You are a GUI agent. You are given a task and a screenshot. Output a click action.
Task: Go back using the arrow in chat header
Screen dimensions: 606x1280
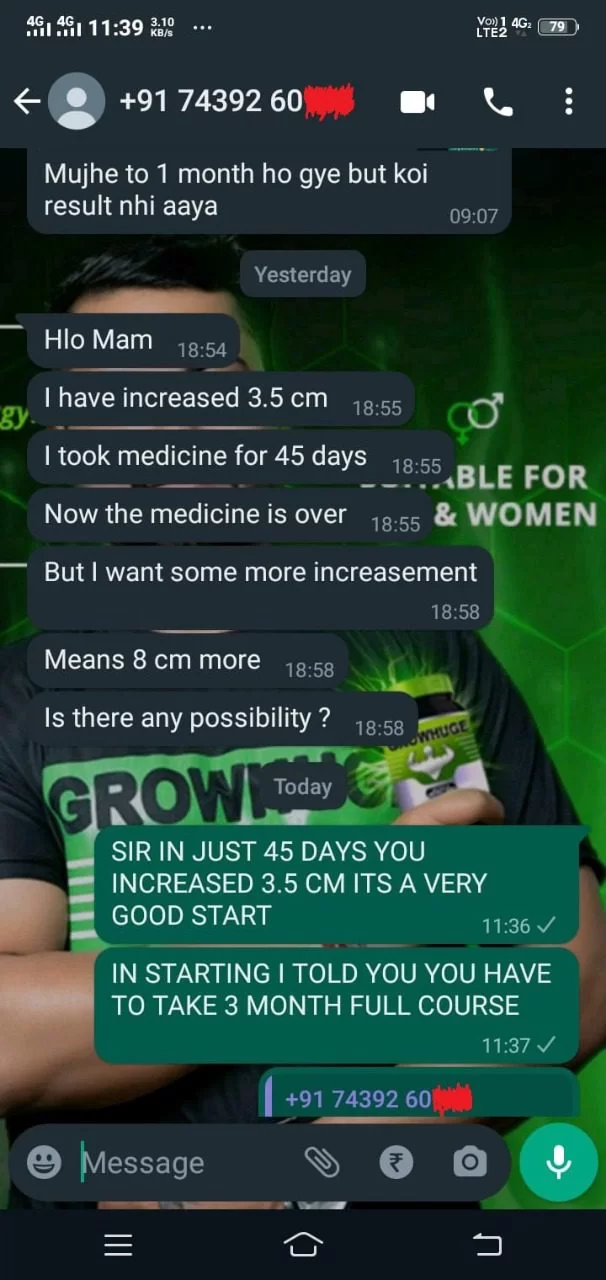tap(26, 101)
